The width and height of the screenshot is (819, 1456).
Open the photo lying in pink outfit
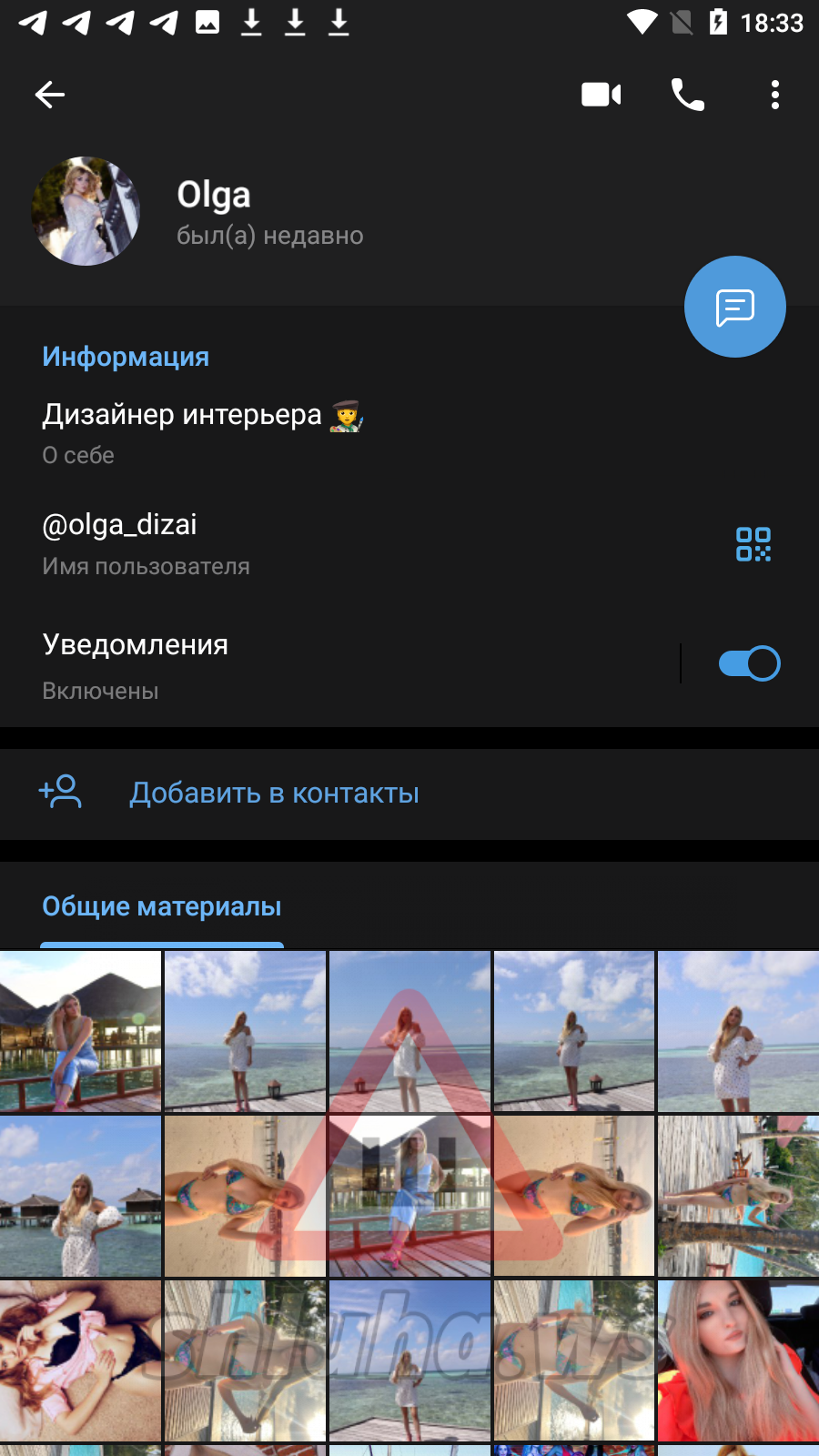coord(80,1360)
